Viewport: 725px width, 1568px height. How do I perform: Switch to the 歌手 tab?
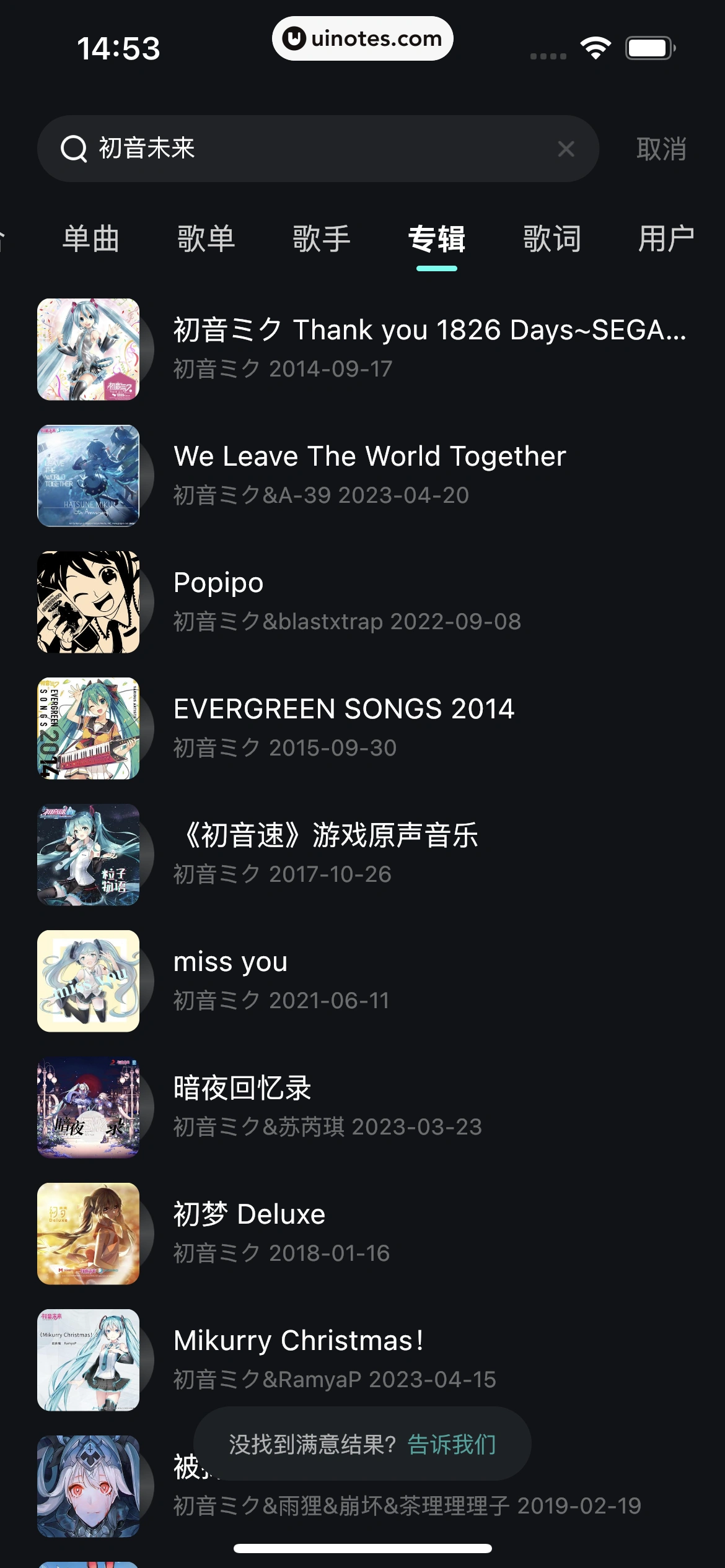click(321, 239)
